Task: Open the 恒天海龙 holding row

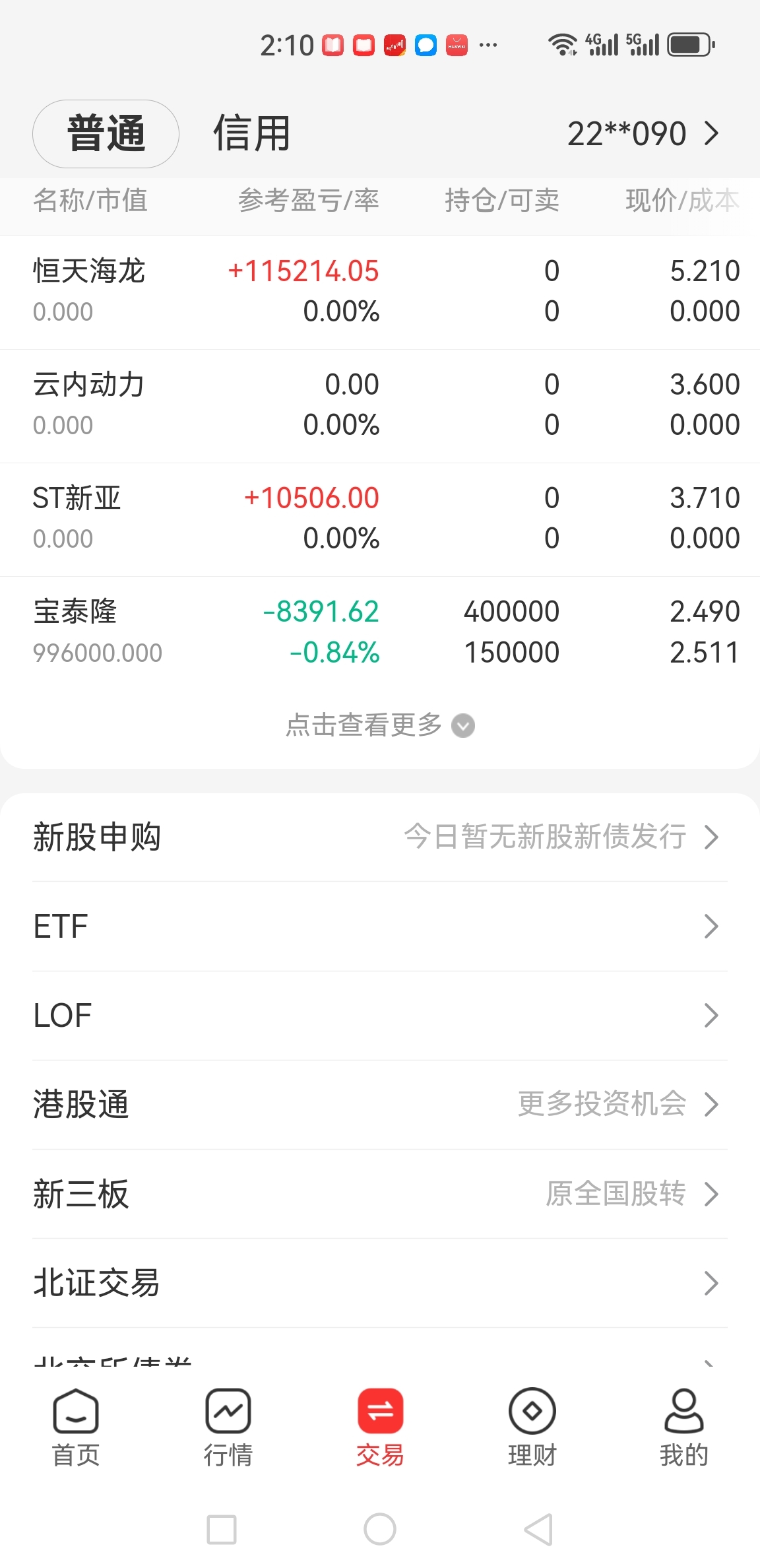Action: (380, 292)
